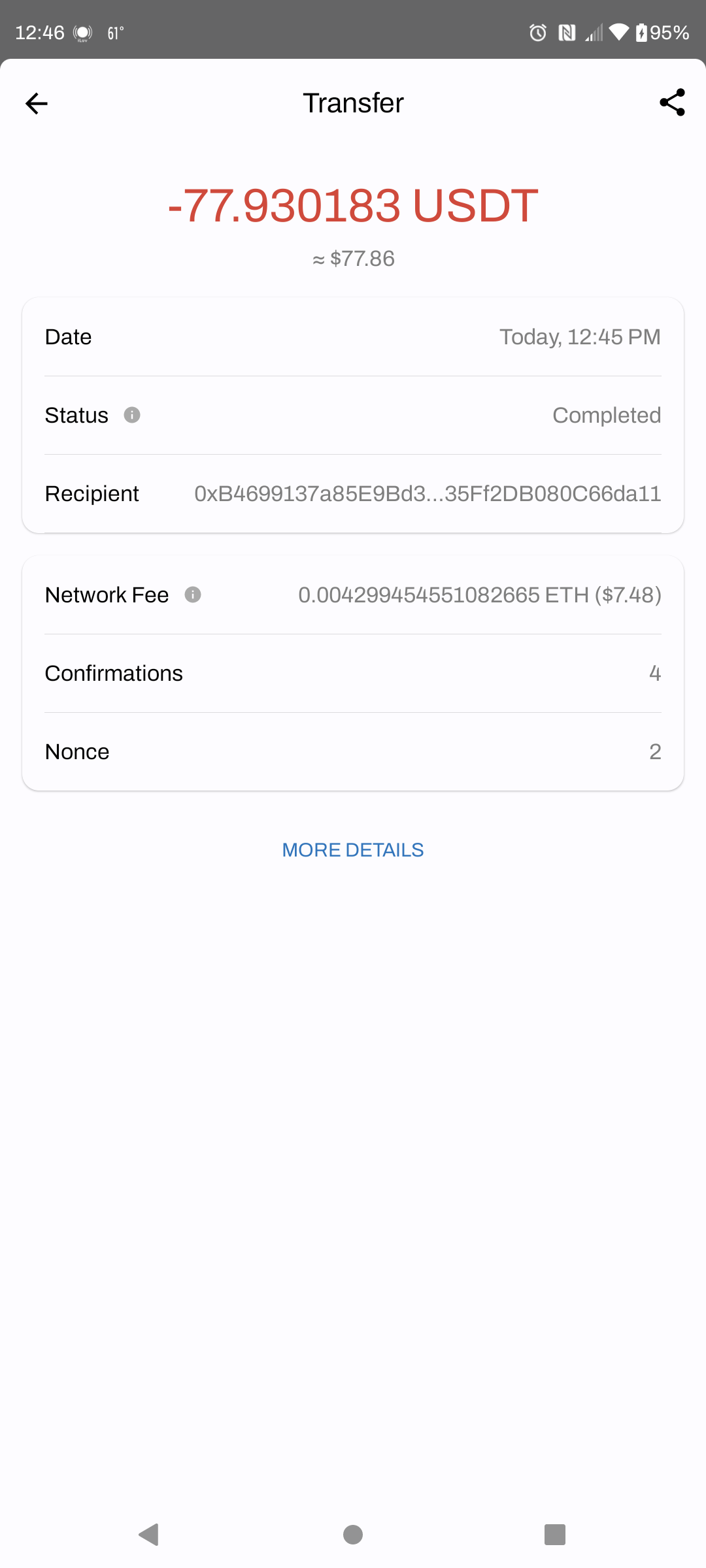The height and width of the screenshot is (1568, 706).
Task: Tap the recipient address row
Action: [428, 494]
